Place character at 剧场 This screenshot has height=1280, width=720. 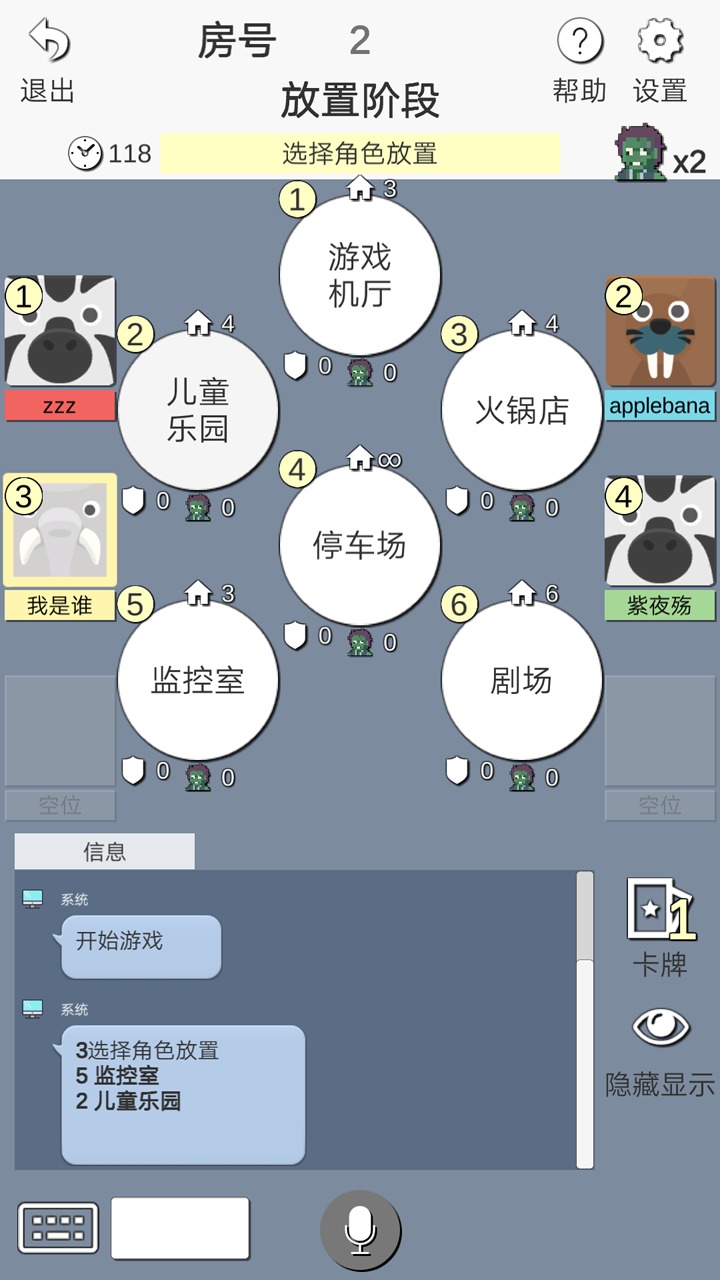[521, 680]
